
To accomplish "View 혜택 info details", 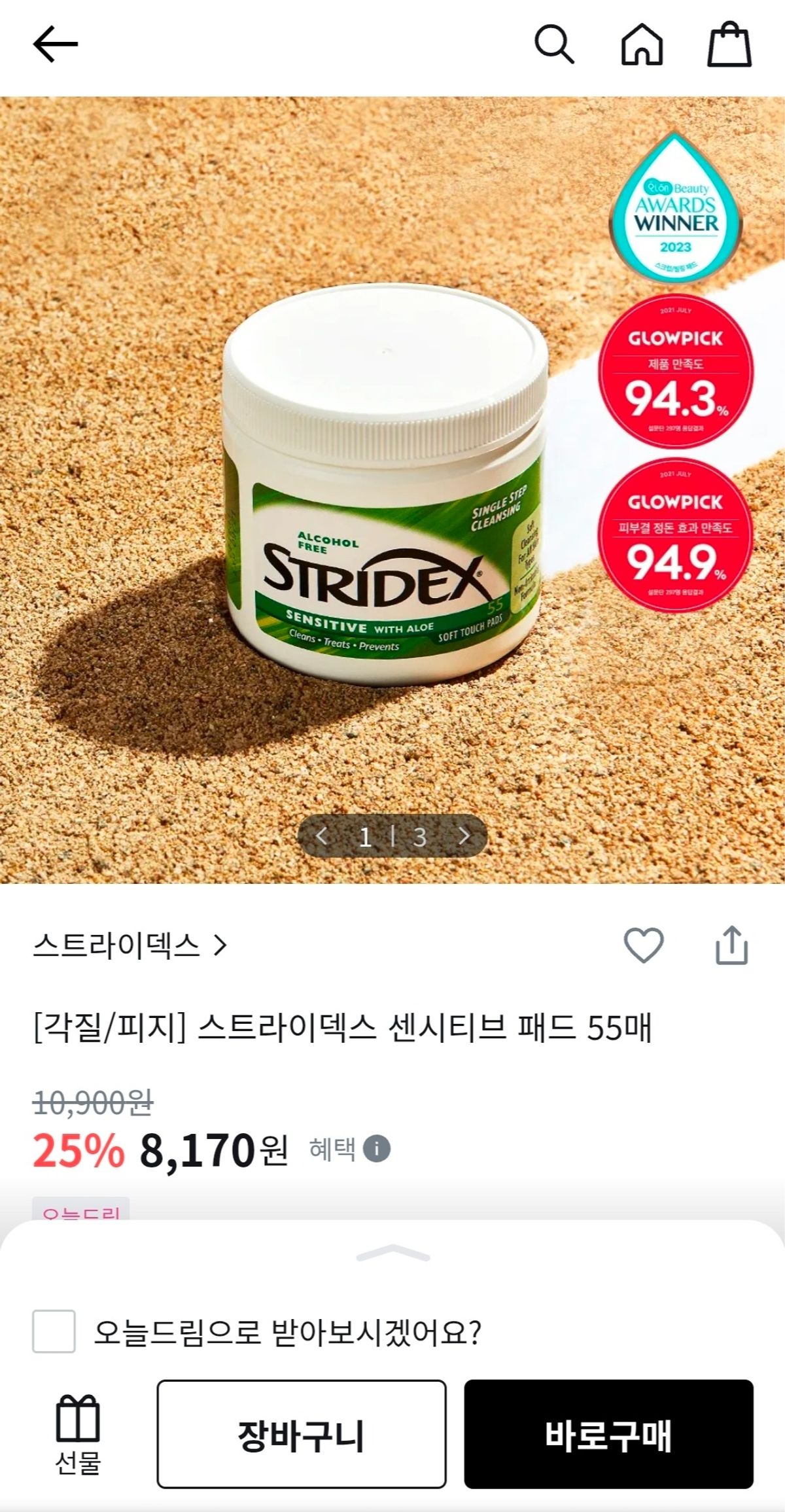I will tap(376, 1149).
